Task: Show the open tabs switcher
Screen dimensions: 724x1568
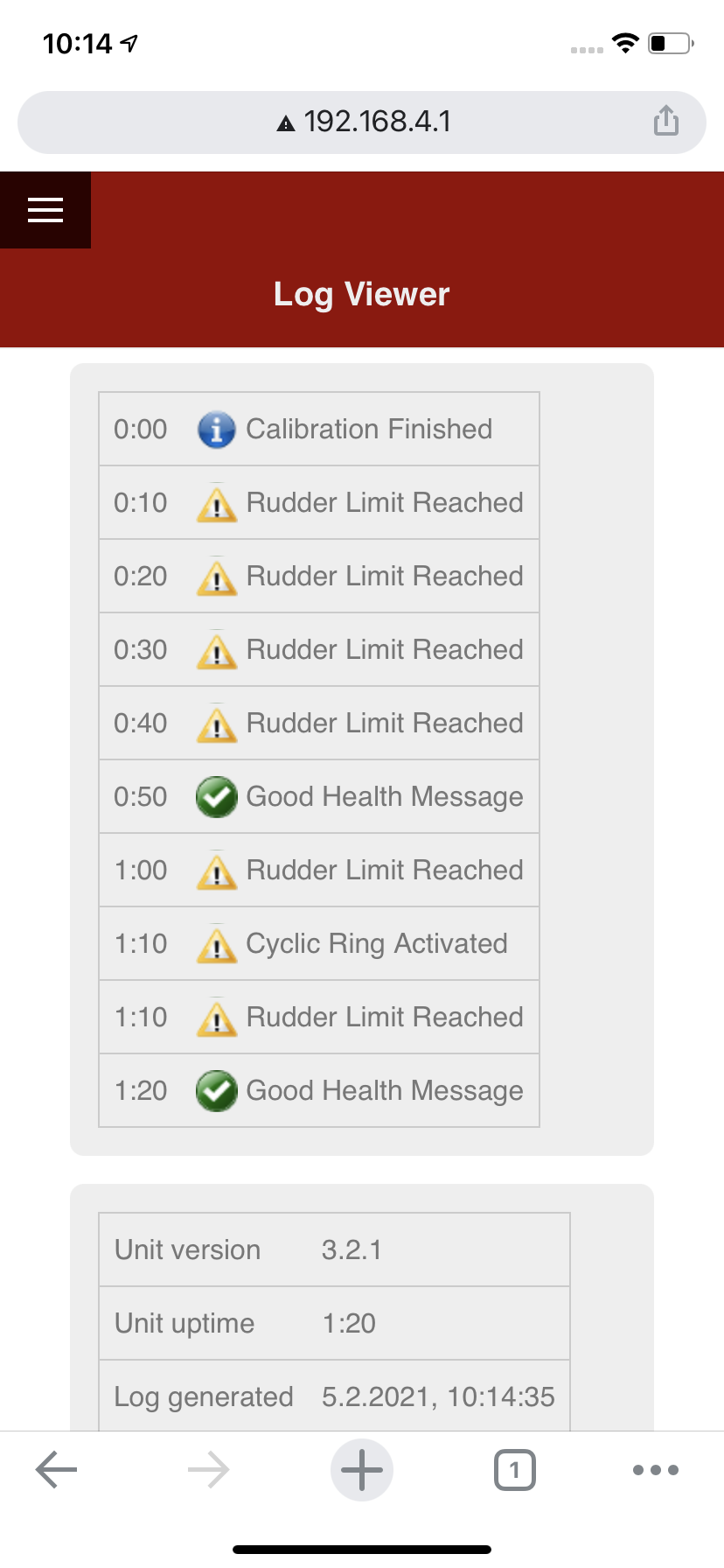Action: (514, 1469)
